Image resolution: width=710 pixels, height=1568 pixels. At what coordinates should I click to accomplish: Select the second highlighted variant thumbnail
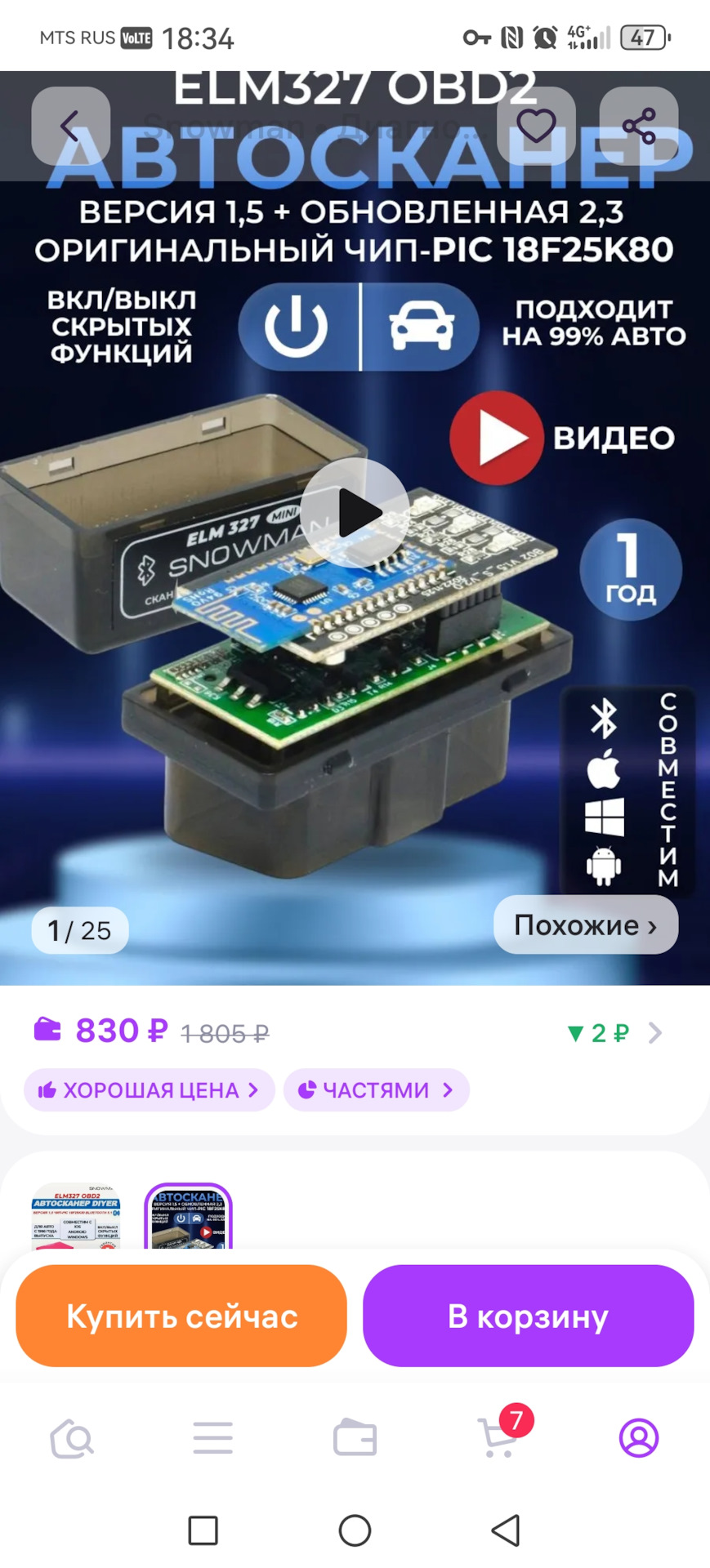(189, 1216)
